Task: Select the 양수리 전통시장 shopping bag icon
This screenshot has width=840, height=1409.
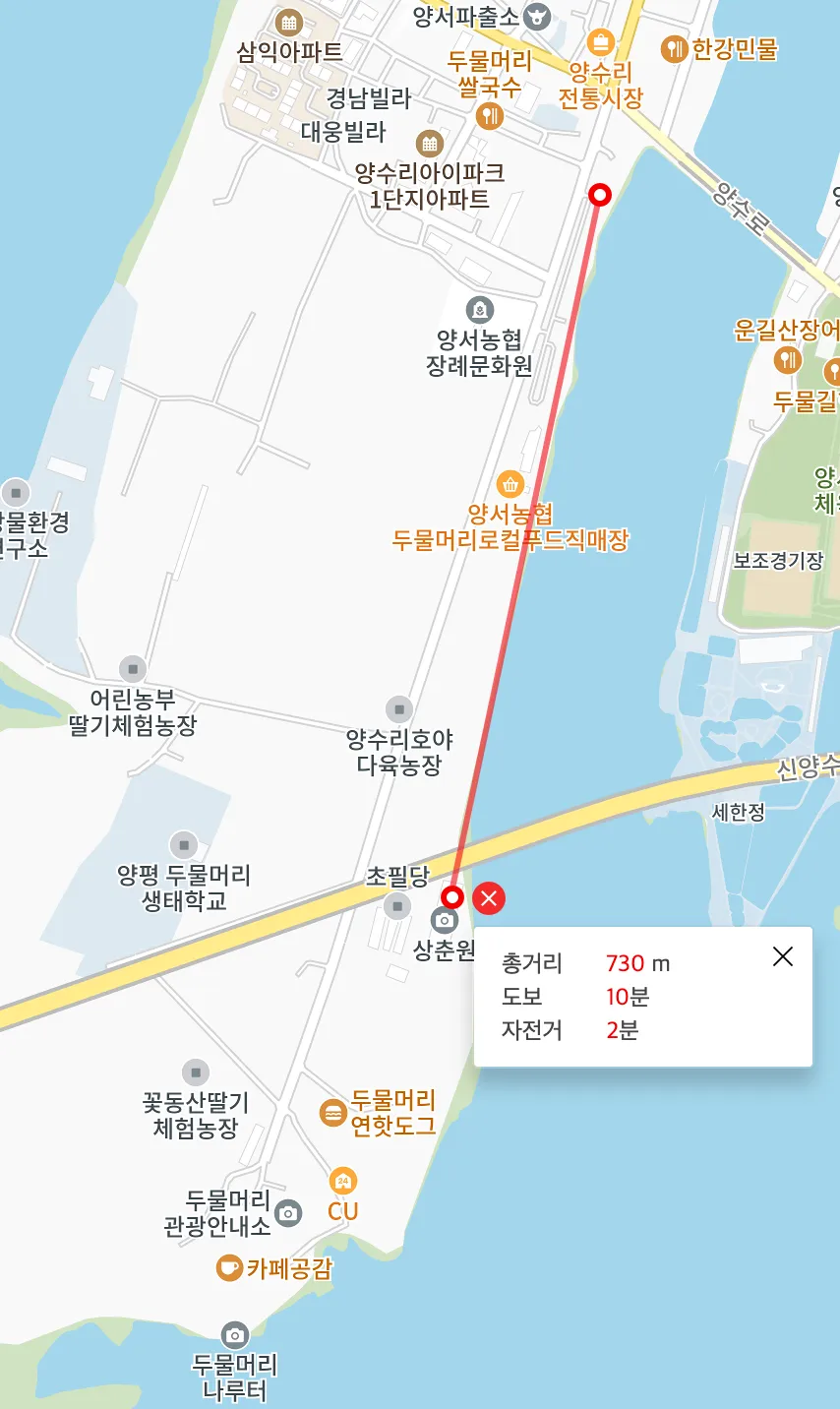Action: click(x=600, y=40)
